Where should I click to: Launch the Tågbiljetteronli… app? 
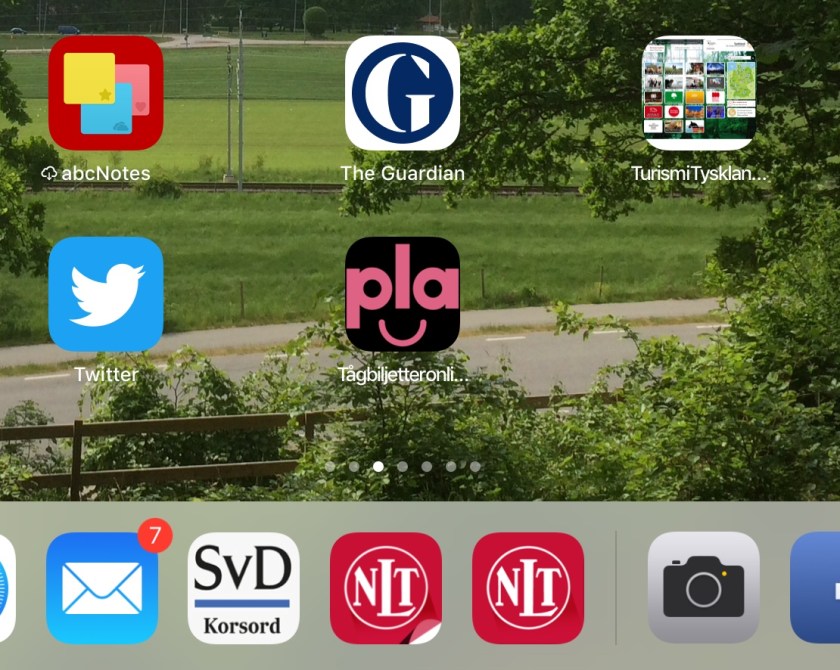pos(402,294)
